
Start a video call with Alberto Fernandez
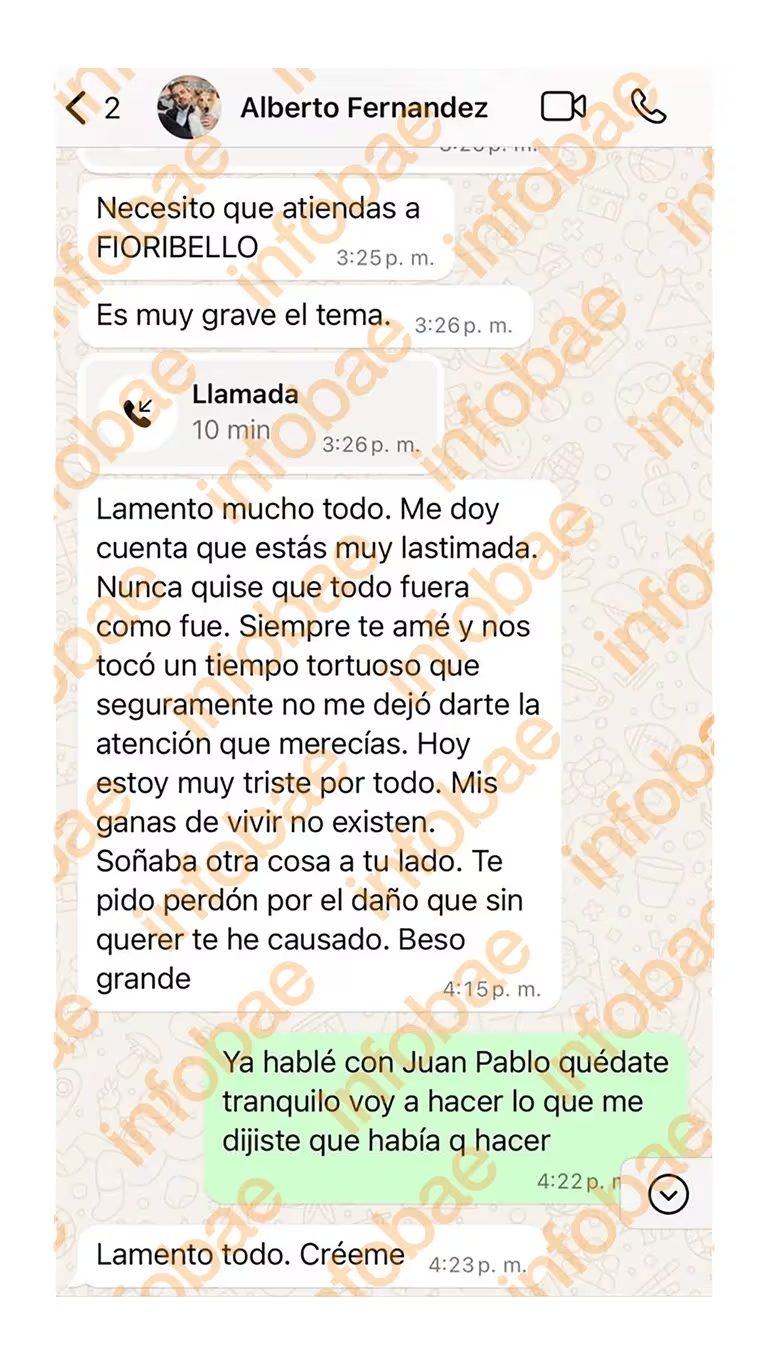pyautogui.click(x=563, y=106)
